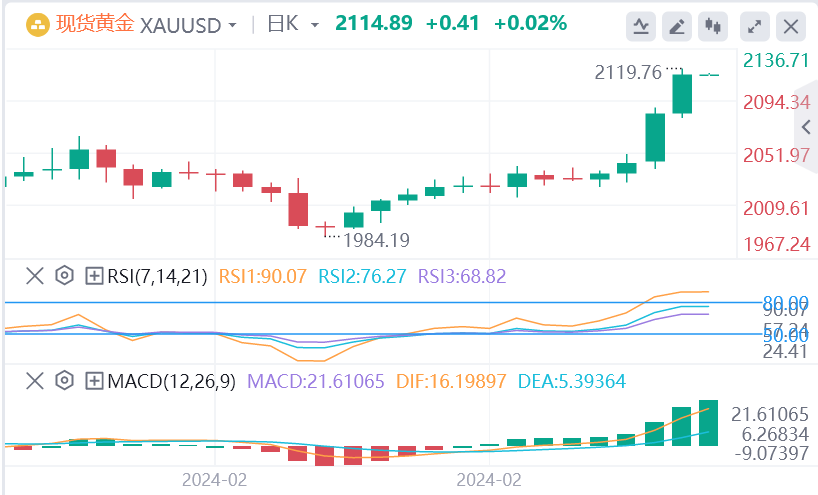Expand the side panel chevron

(808, 126)
